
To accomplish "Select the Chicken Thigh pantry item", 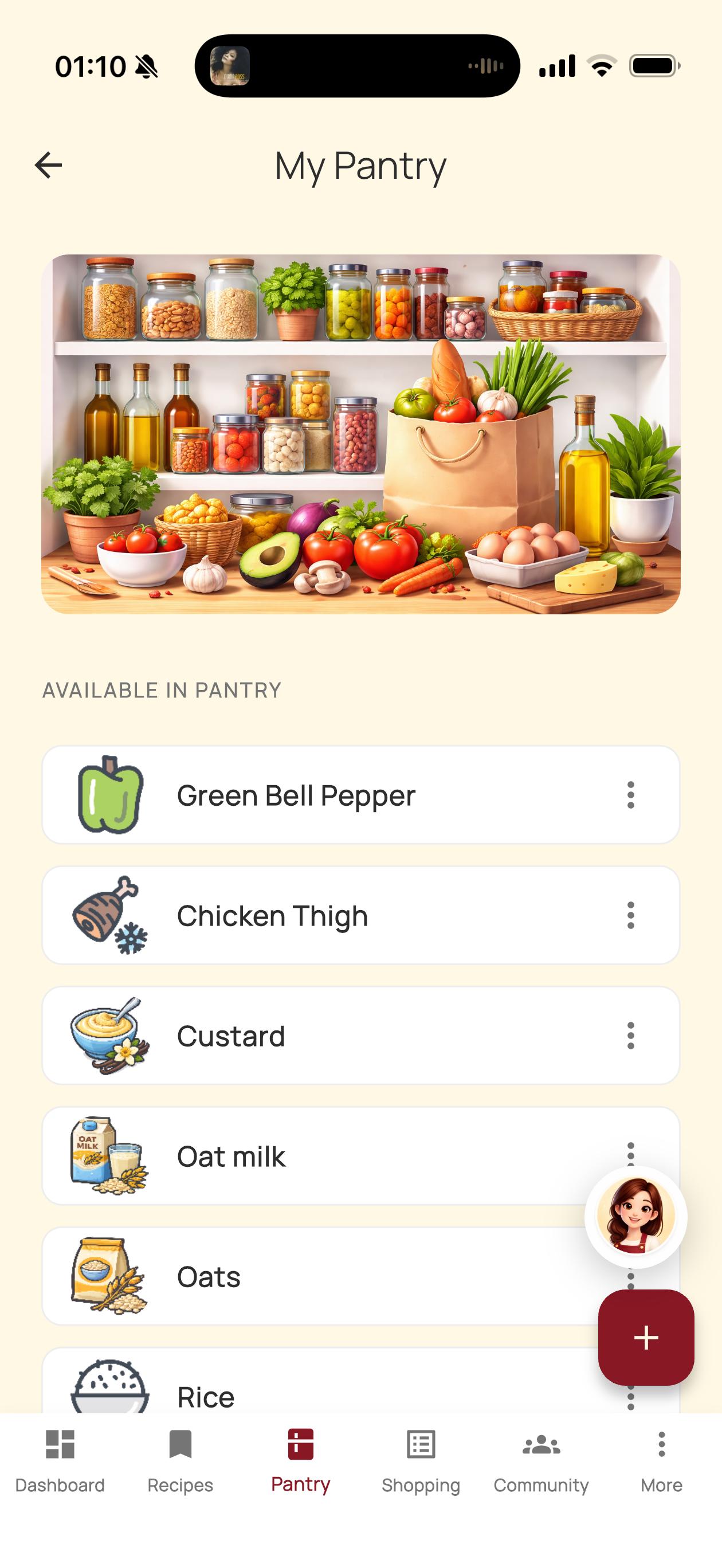I will [273, 915].
